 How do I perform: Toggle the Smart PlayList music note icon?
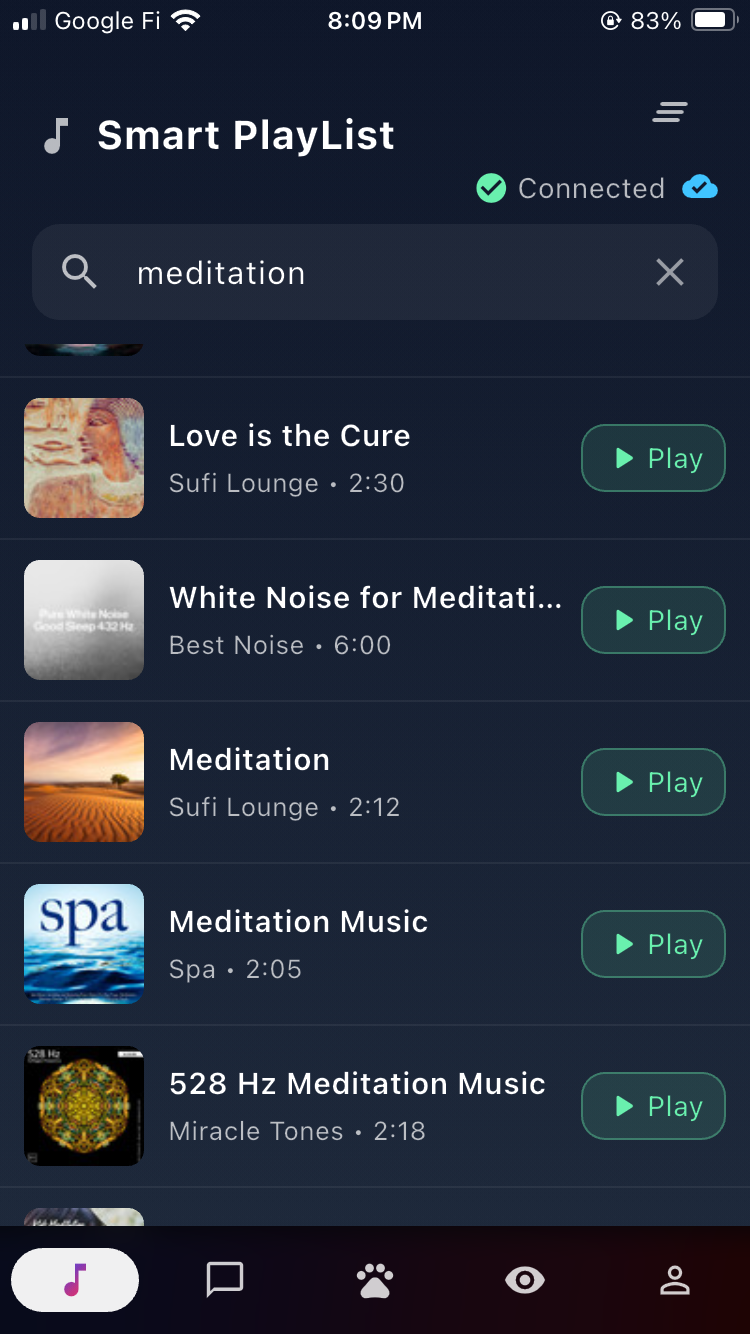55,134
